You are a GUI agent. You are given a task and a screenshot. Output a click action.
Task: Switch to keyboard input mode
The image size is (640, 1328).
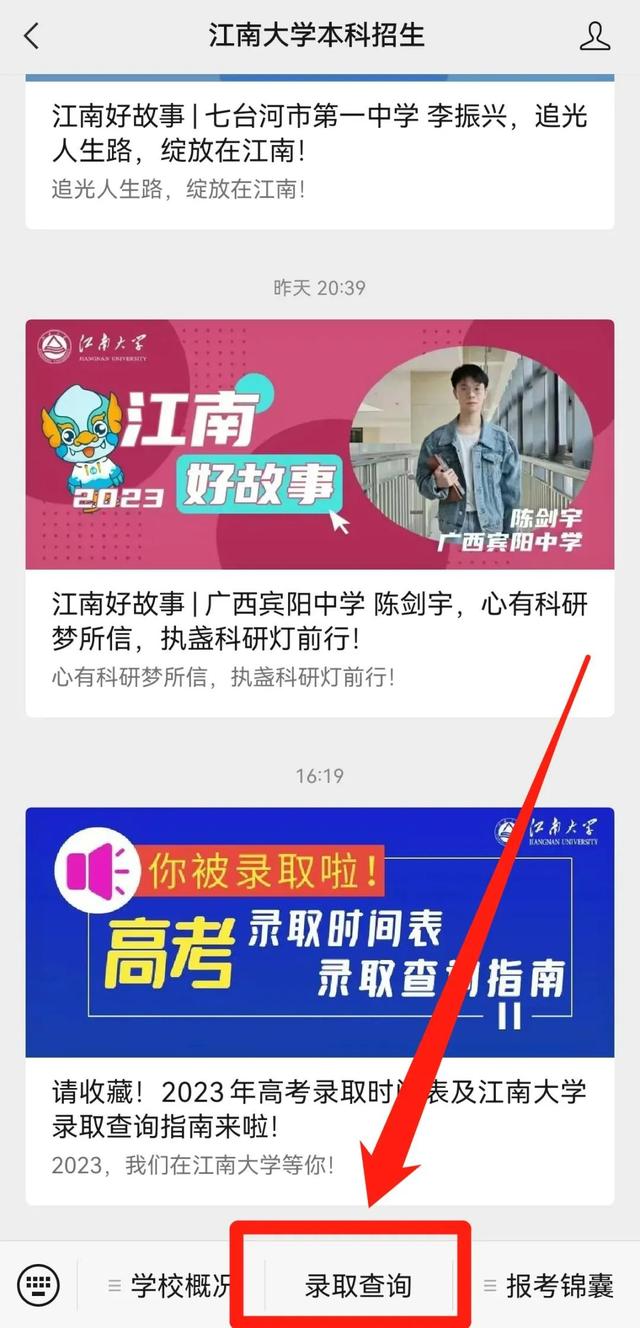pos(38,1284)
